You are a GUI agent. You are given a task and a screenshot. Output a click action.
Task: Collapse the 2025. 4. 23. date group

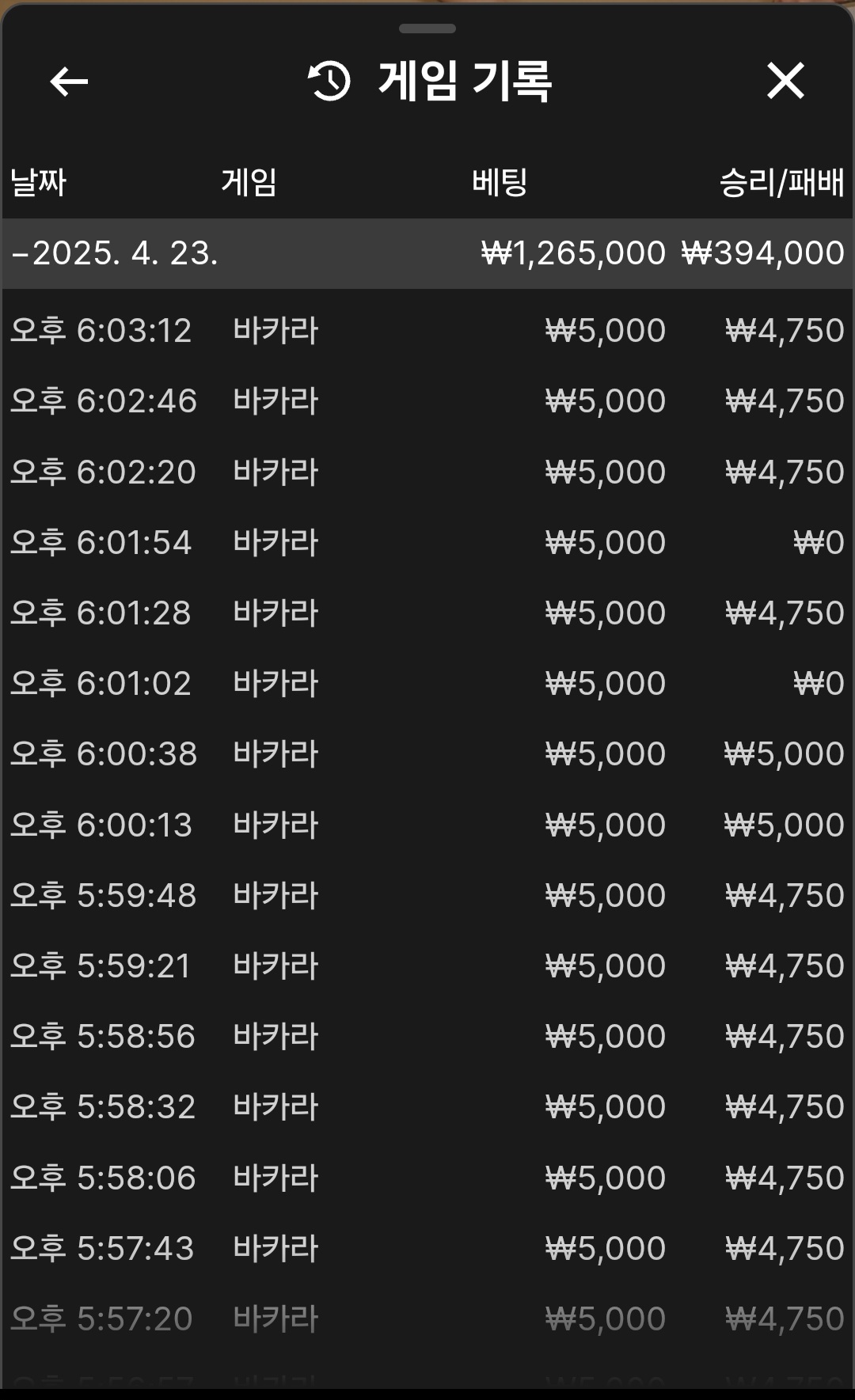pos(427,253)
